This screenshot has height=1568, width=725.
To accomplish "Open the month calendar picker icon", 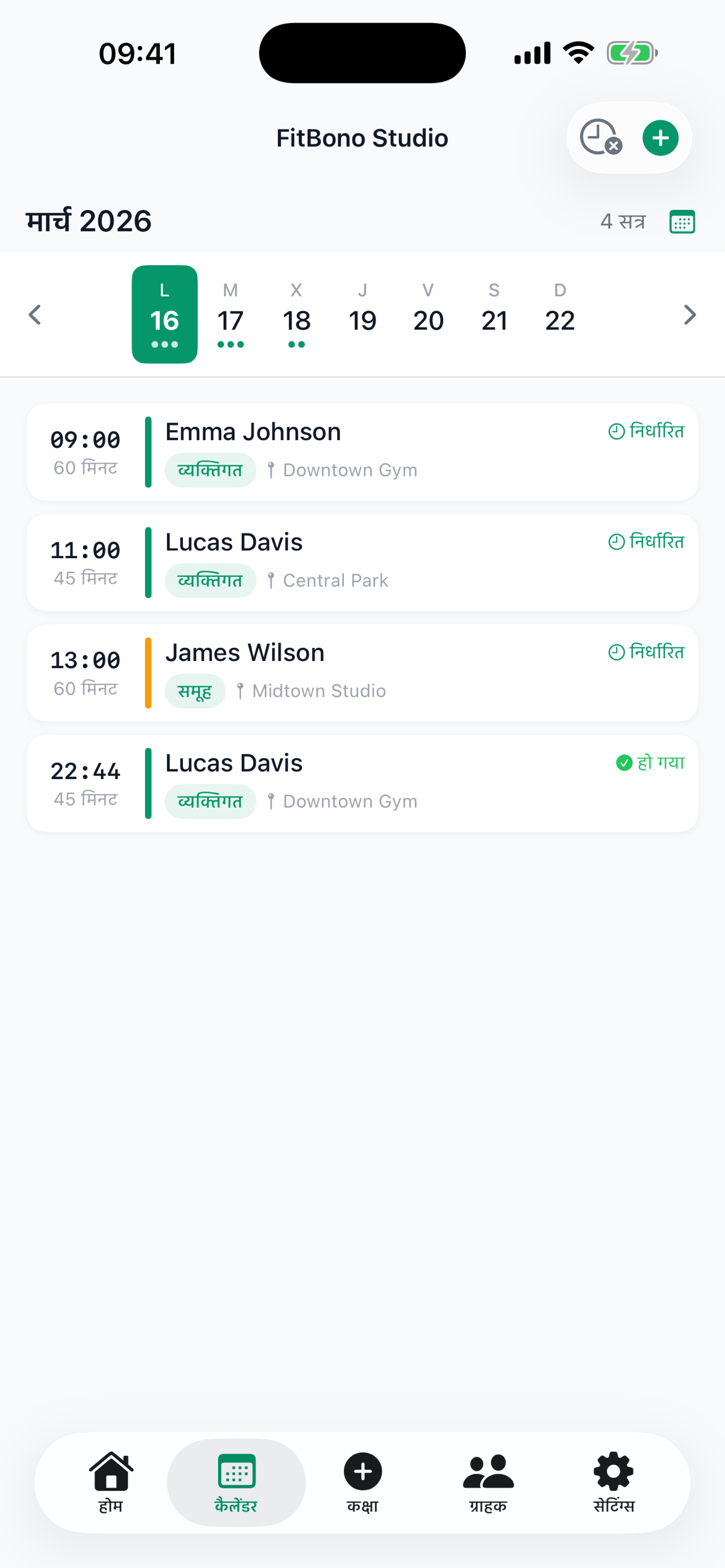I will pos(682,222).
